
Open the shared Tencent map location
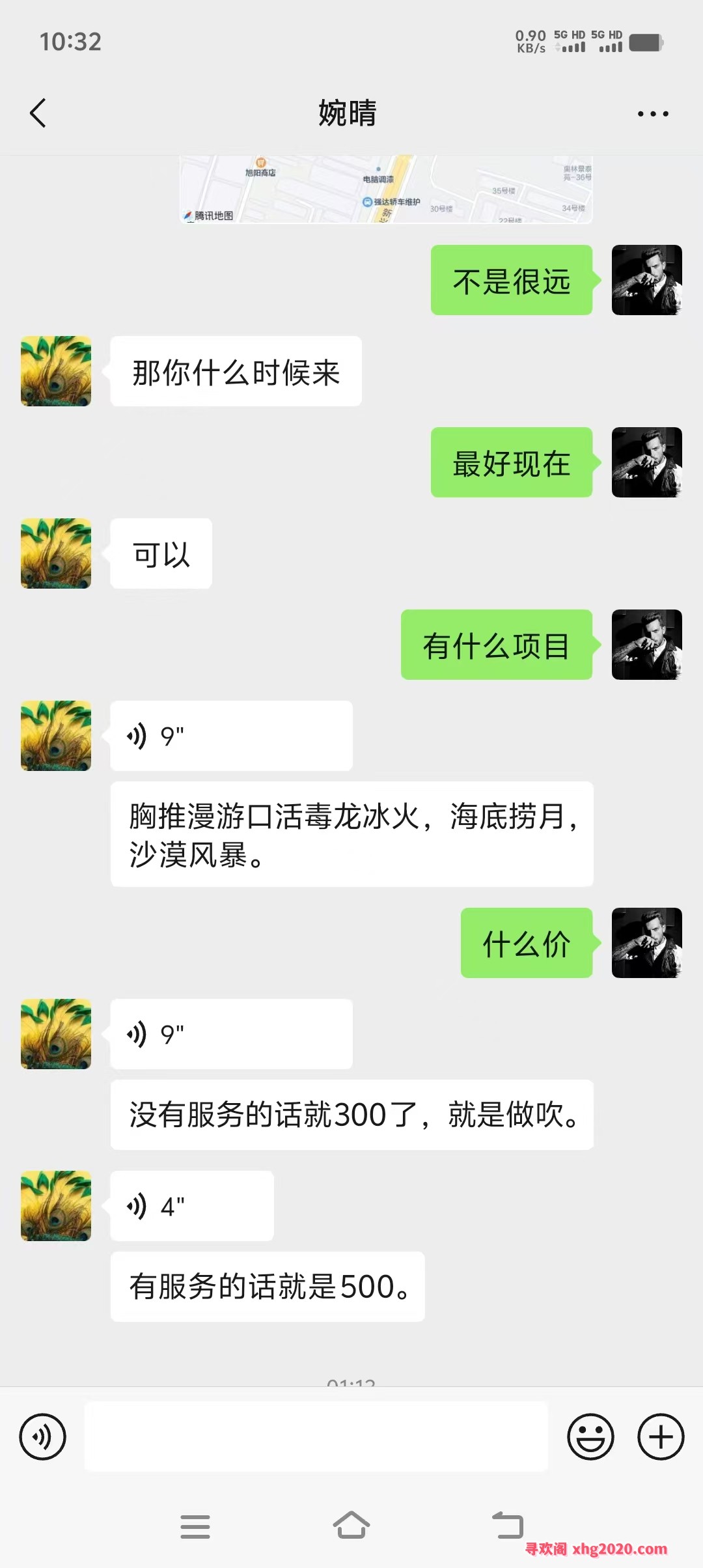385,190
